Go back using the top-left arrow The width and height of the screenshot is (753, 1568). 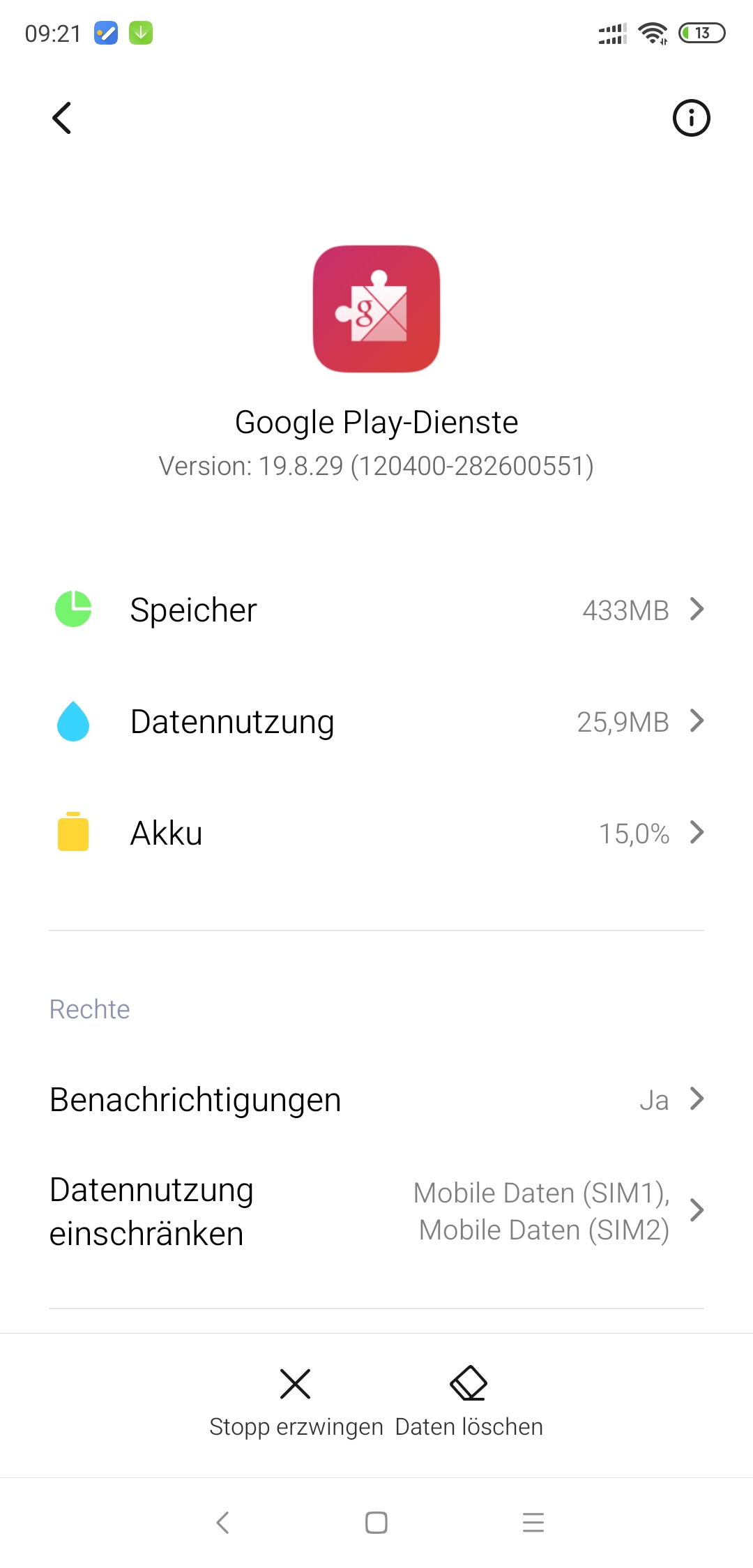(62, 118)
